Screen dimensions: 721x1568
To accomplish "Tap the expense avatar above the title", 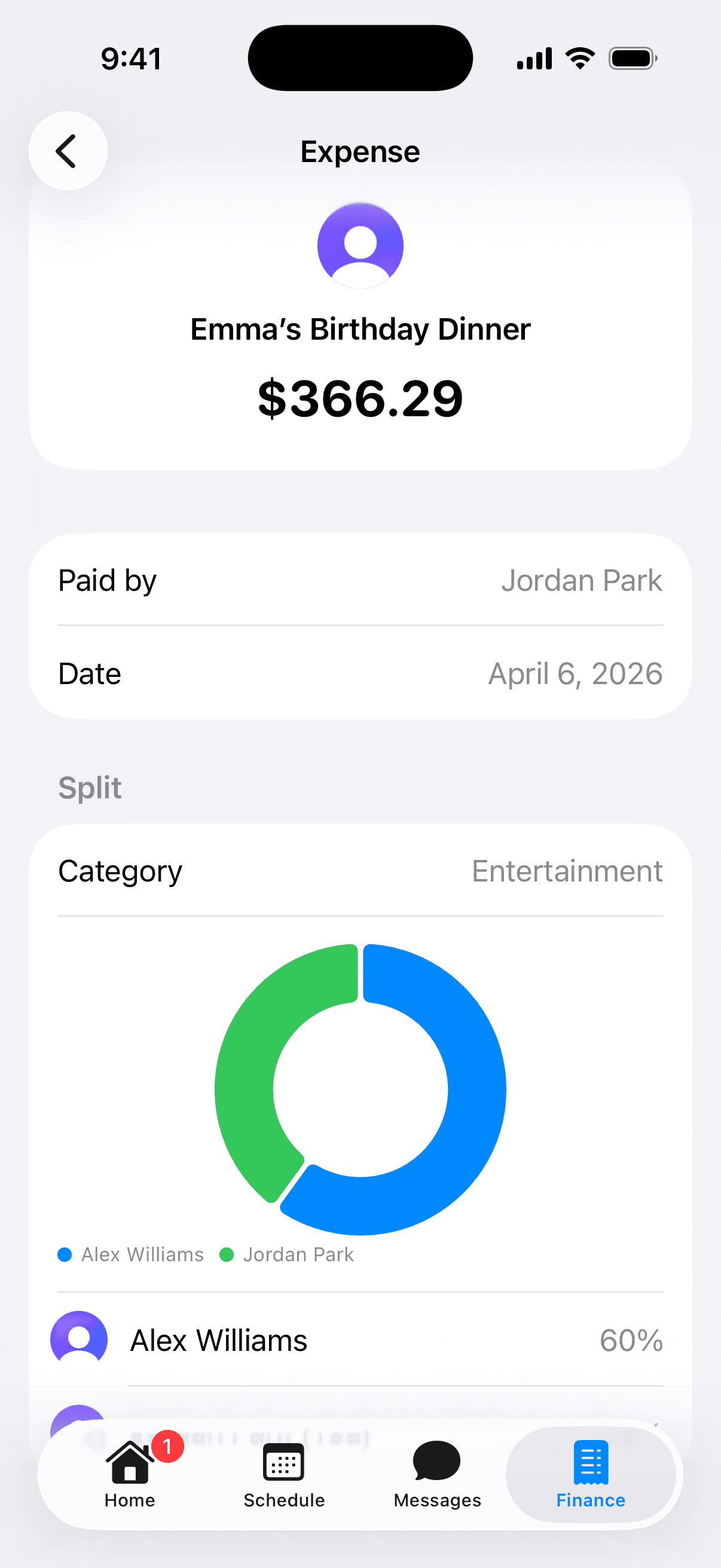I will (360, 245).
